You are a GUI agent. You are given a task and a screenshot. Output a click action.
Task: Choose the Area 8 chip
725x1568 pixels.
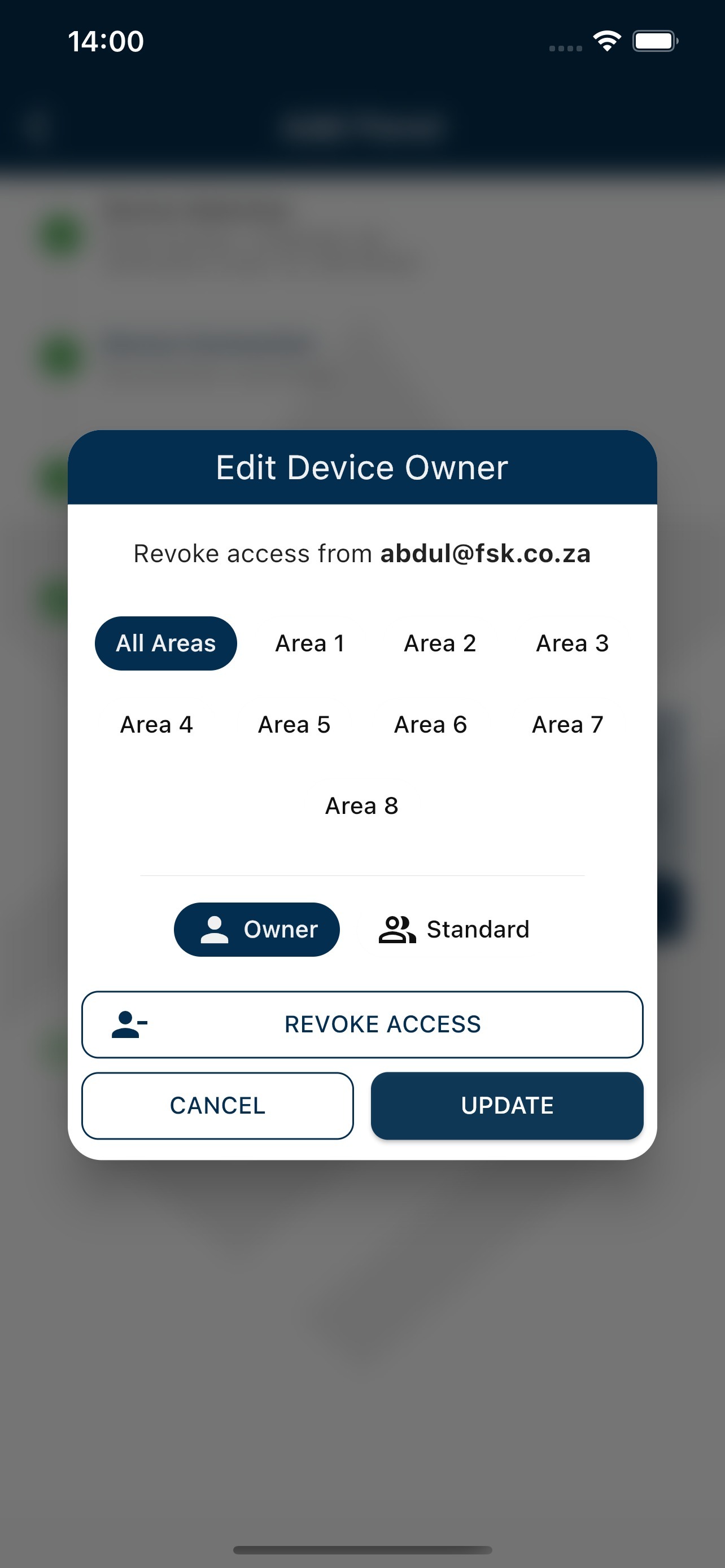click(x=361, y=806)
